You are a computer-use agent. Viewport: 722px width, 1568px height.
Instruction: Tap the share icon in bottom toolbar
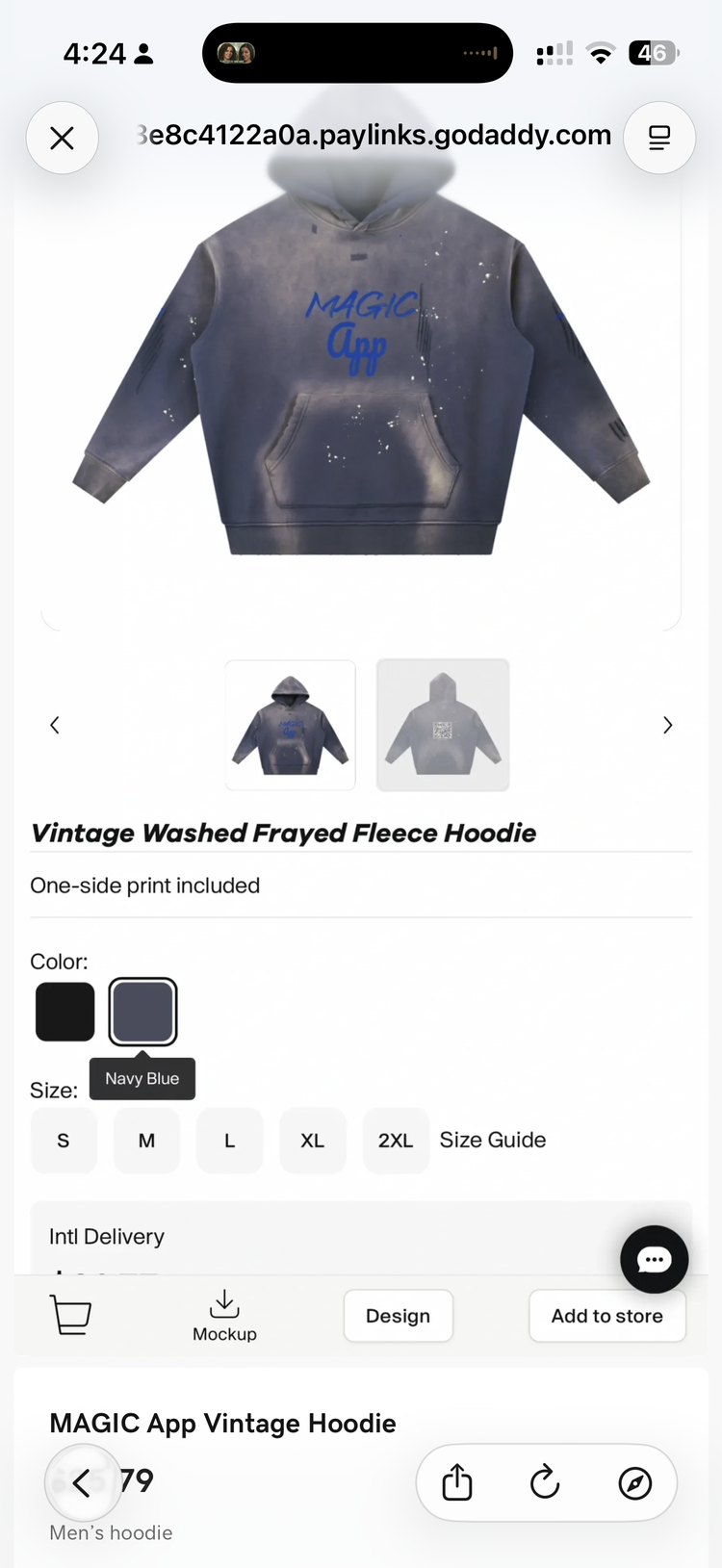click(454, 1482)
